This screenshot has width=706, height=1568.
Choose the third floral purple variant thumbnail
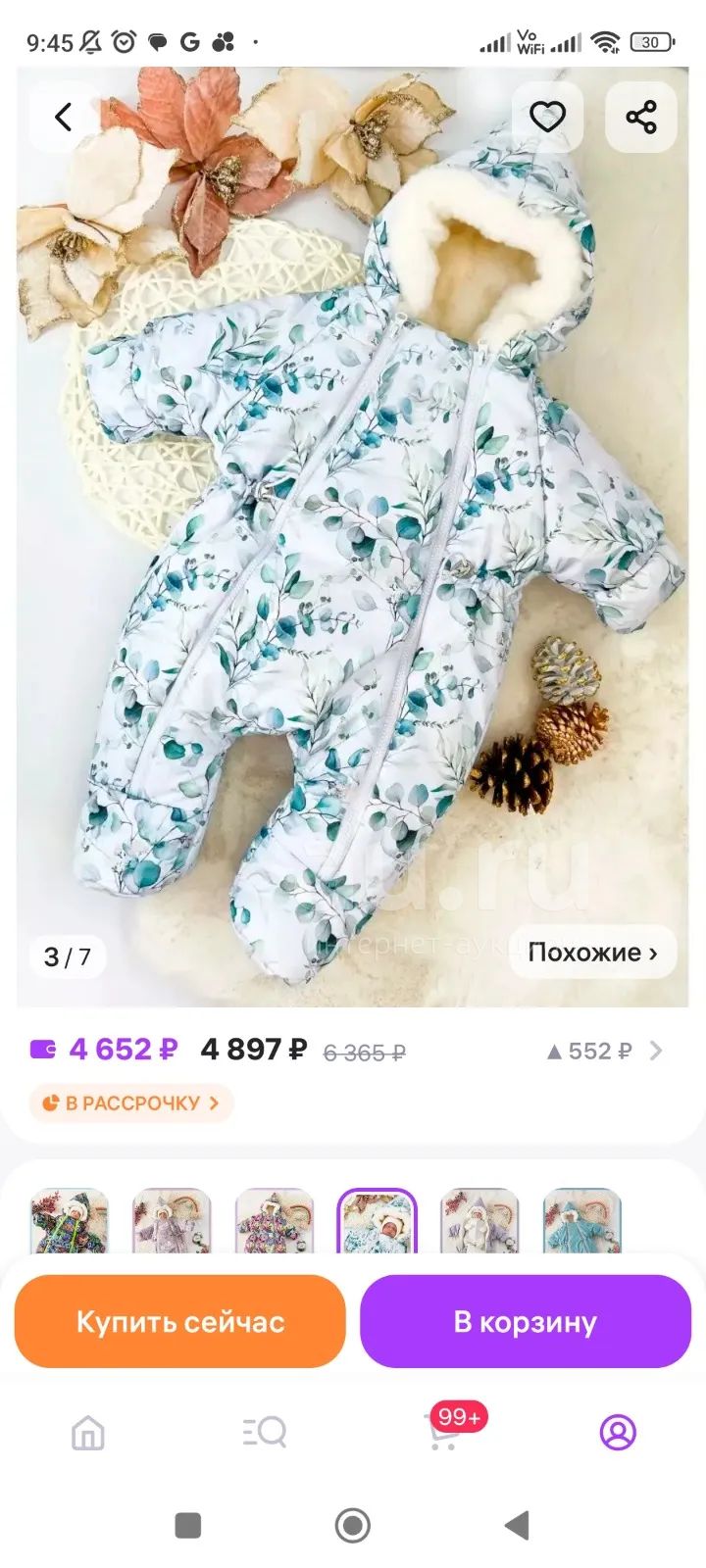(275, 1221)
